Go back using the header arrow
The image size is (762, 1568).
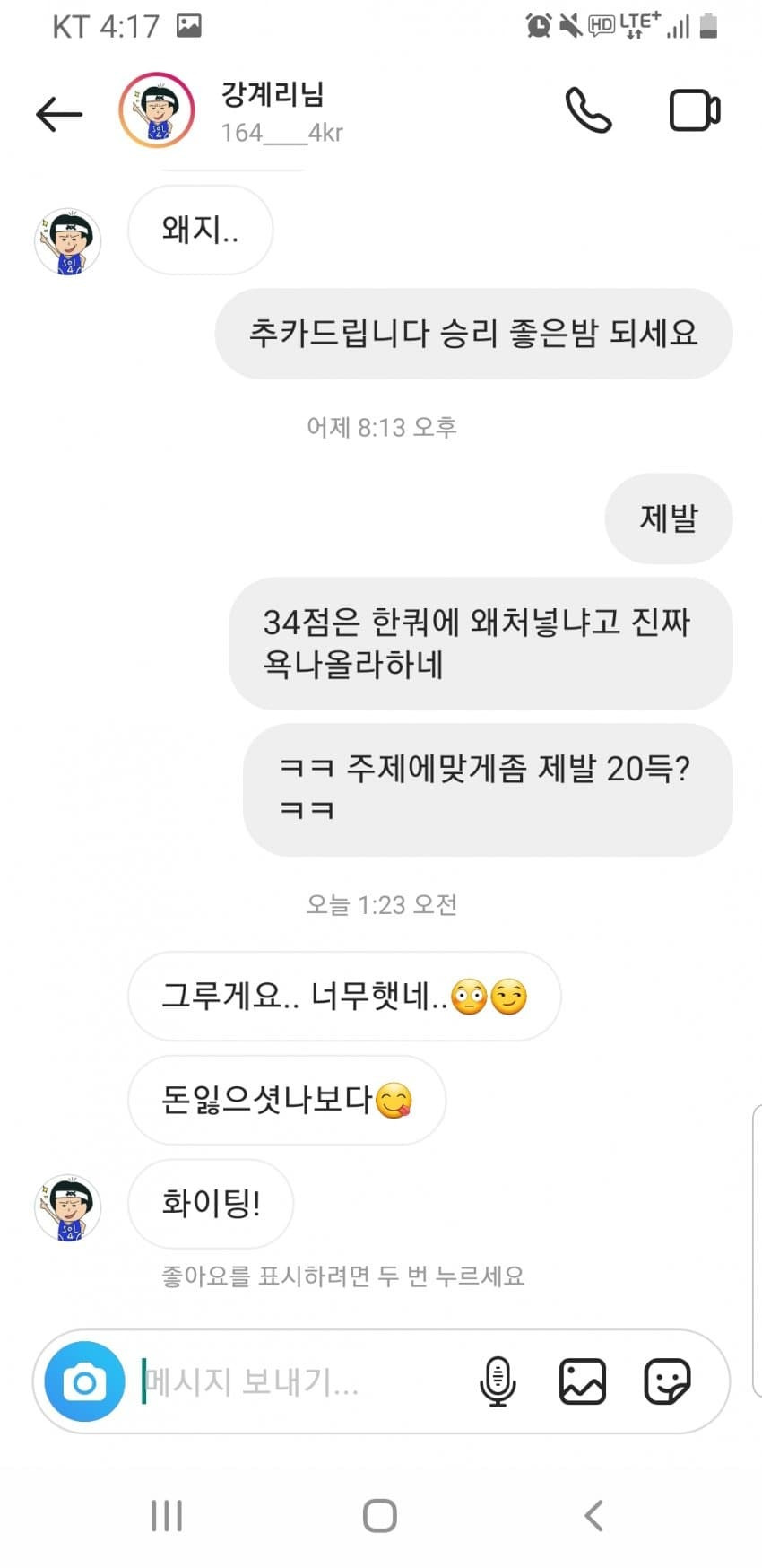coord(59,114)
